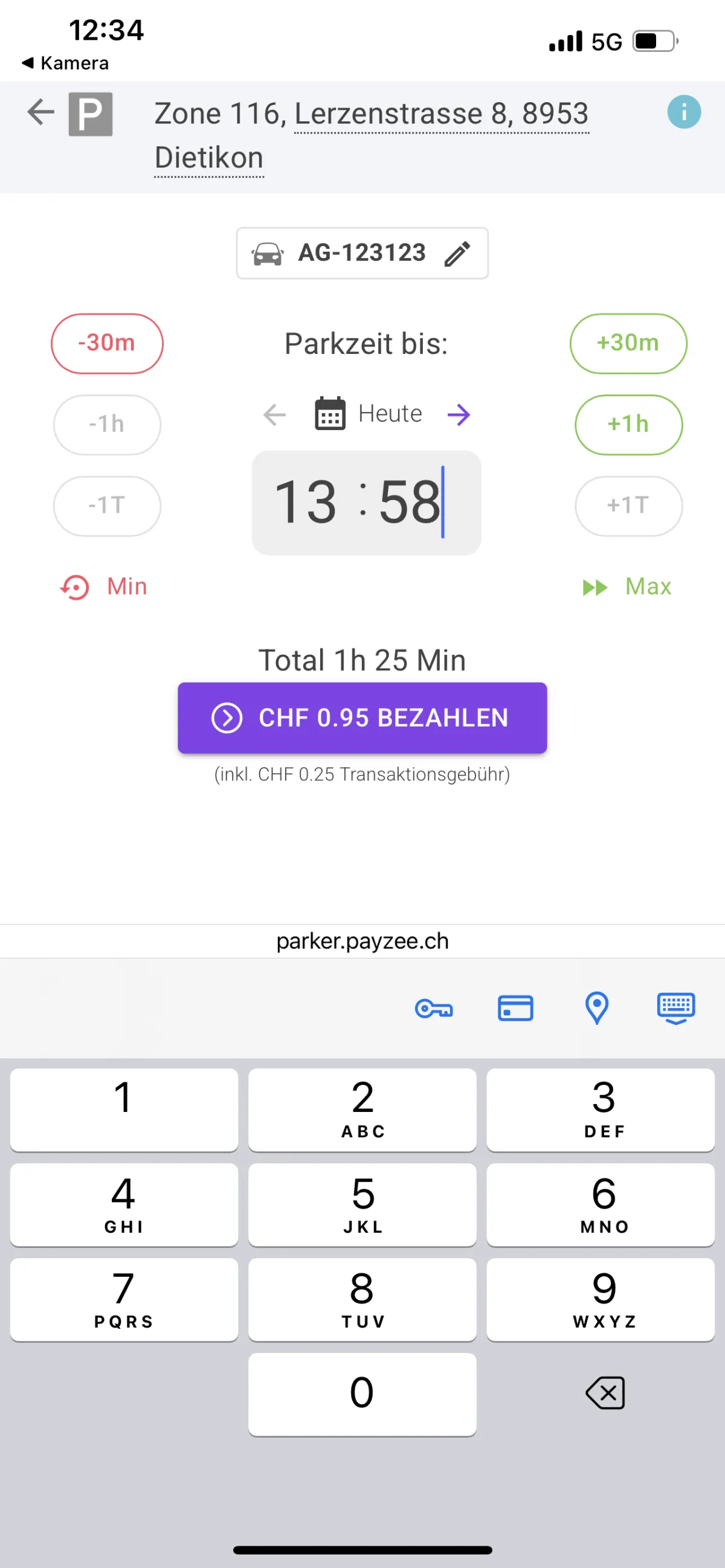725x1568 pixels.
Task: Hide the keyboard with the keyboard icon
Action: pos(675,1009)
